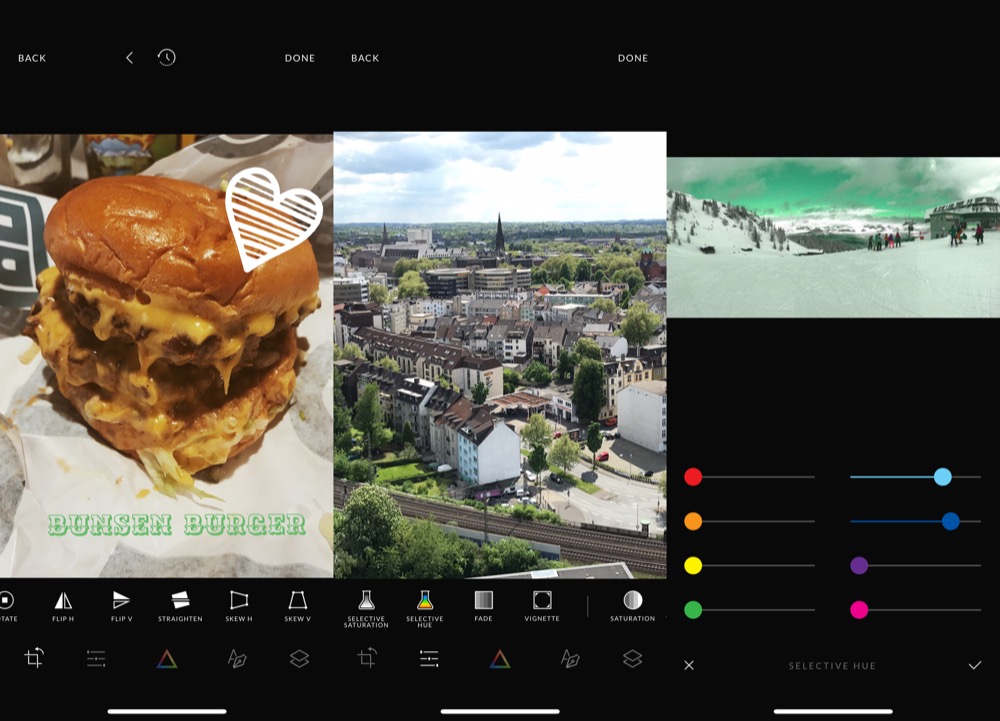Tap the orange hue slider
Viewport: 1000px width, 721px height.
tap(693, 521)
